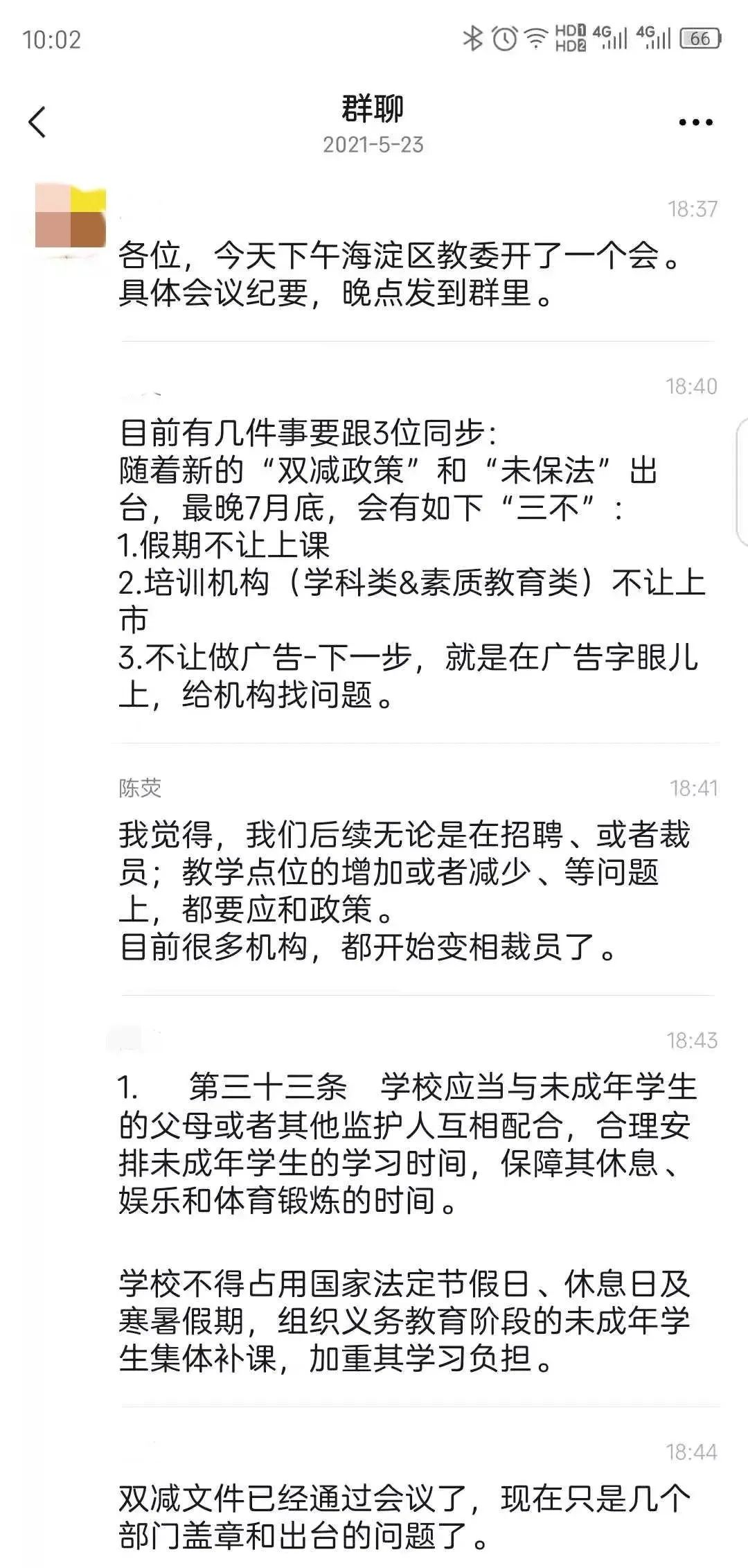748x1568 pixels.
Task: Open the three-dot overflow menu
Action: click(695, 123)
